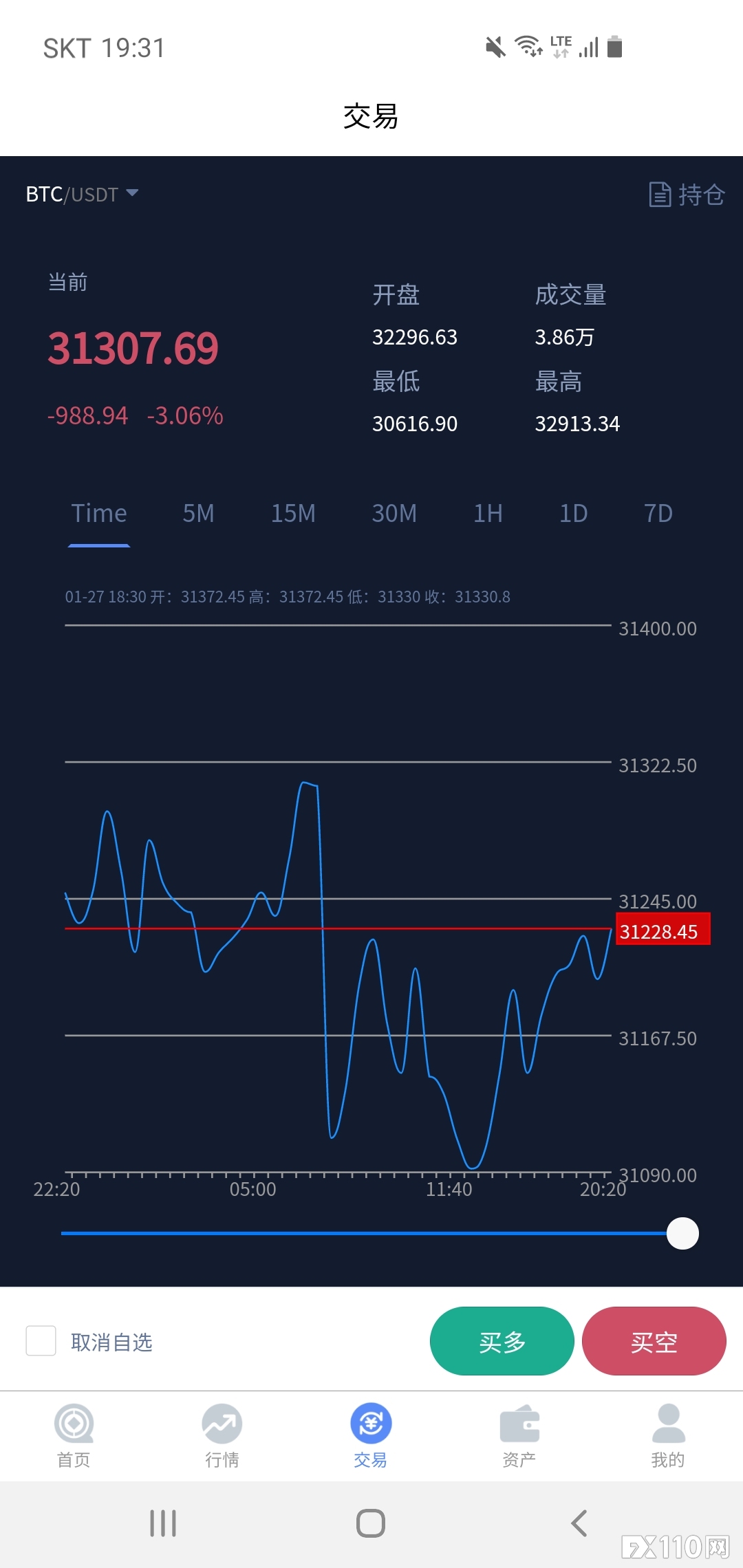Switch chart to 7D interval
Screen dimensions: 743x1568
click(x=658, y=514)
